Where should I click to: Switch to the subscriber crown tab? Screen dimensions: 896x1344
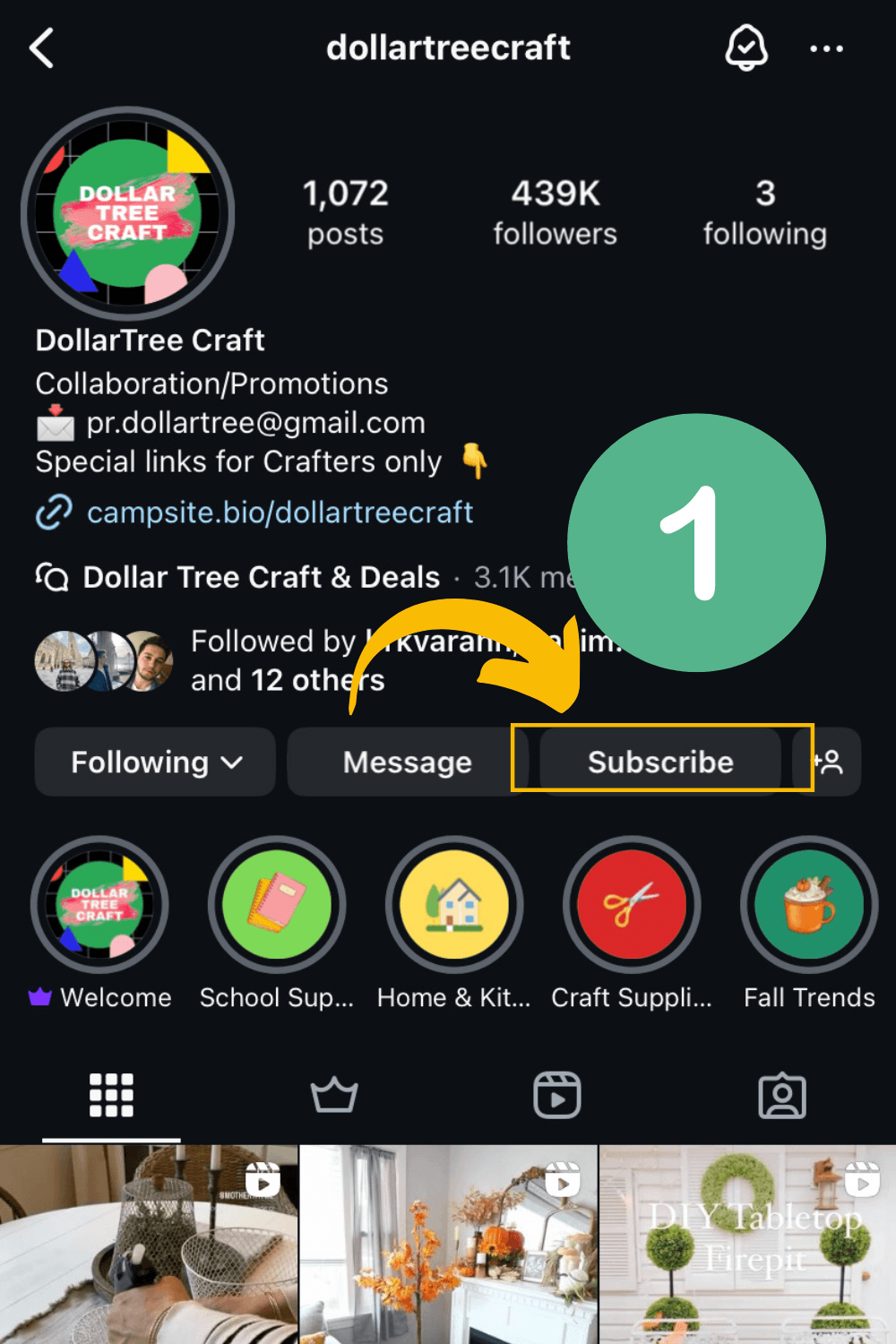point(334,1095)
